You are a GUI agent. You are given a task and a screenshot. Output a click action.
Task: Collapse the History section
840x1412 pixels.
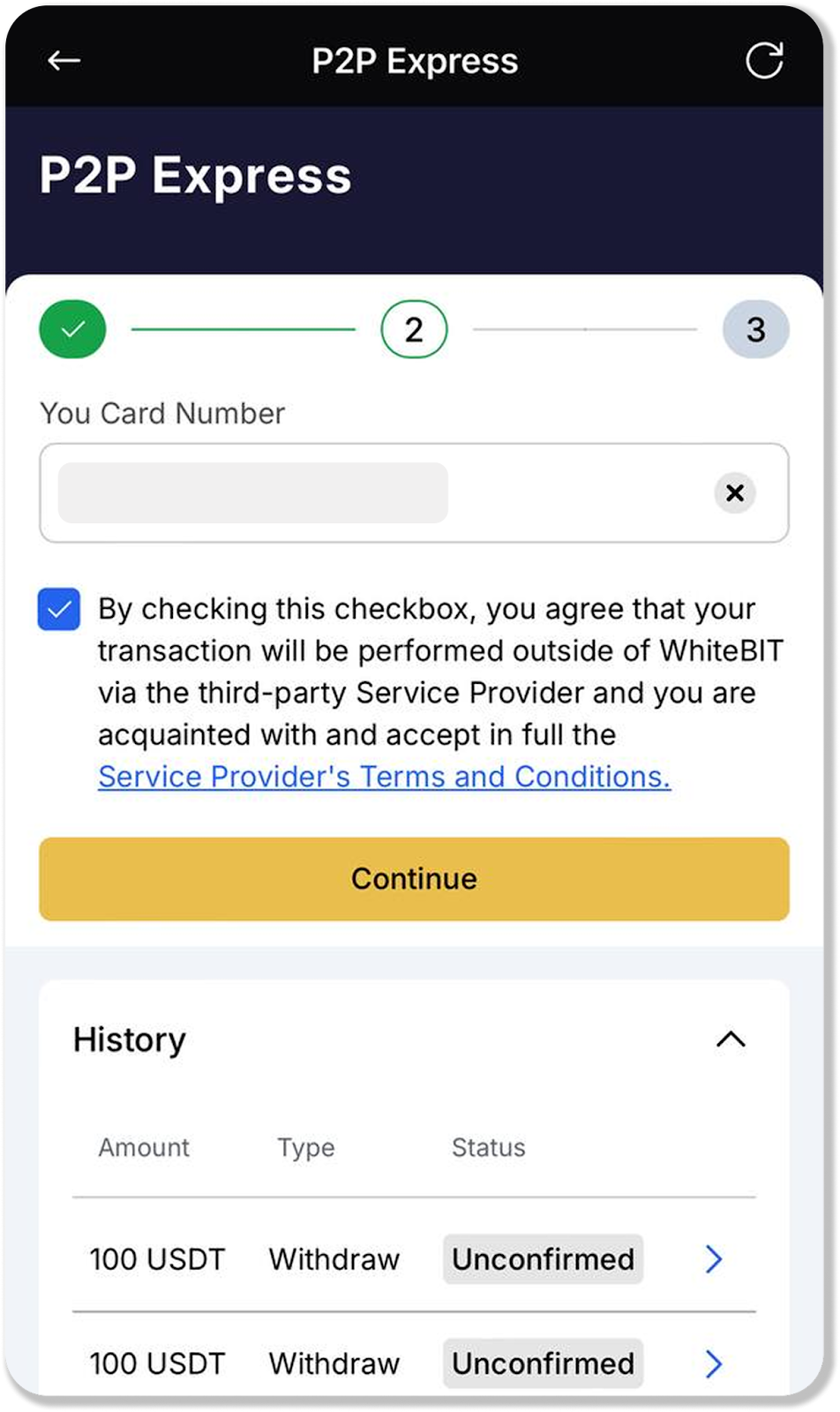731,1040
